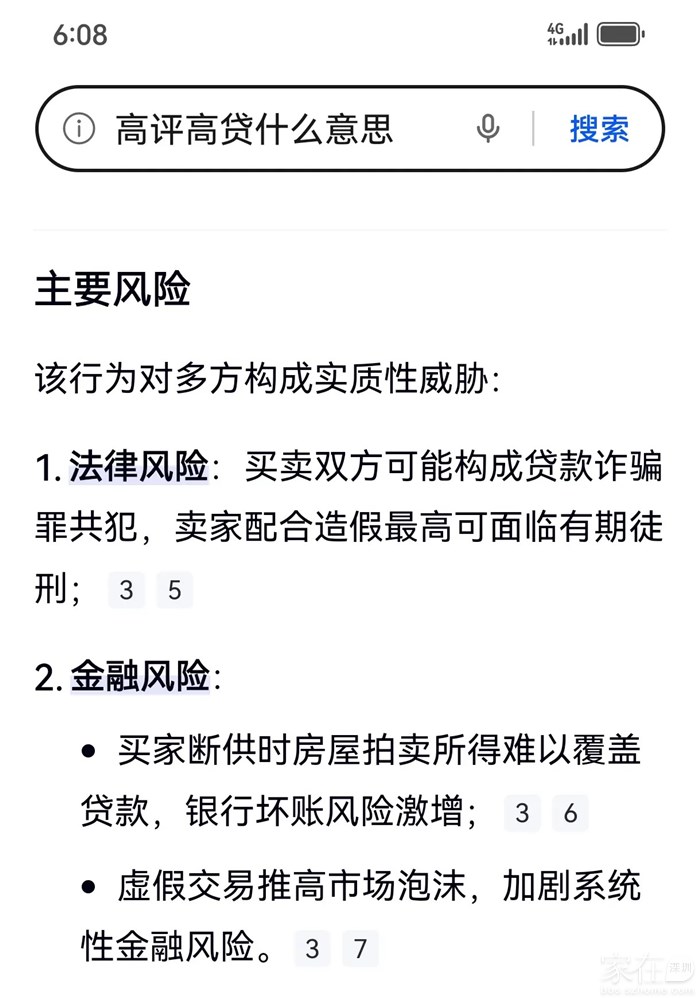This screenshot has height=998, width=700.
Task: Open citation 6 after 银行坏账风险激增
Action: pos(570,813)
